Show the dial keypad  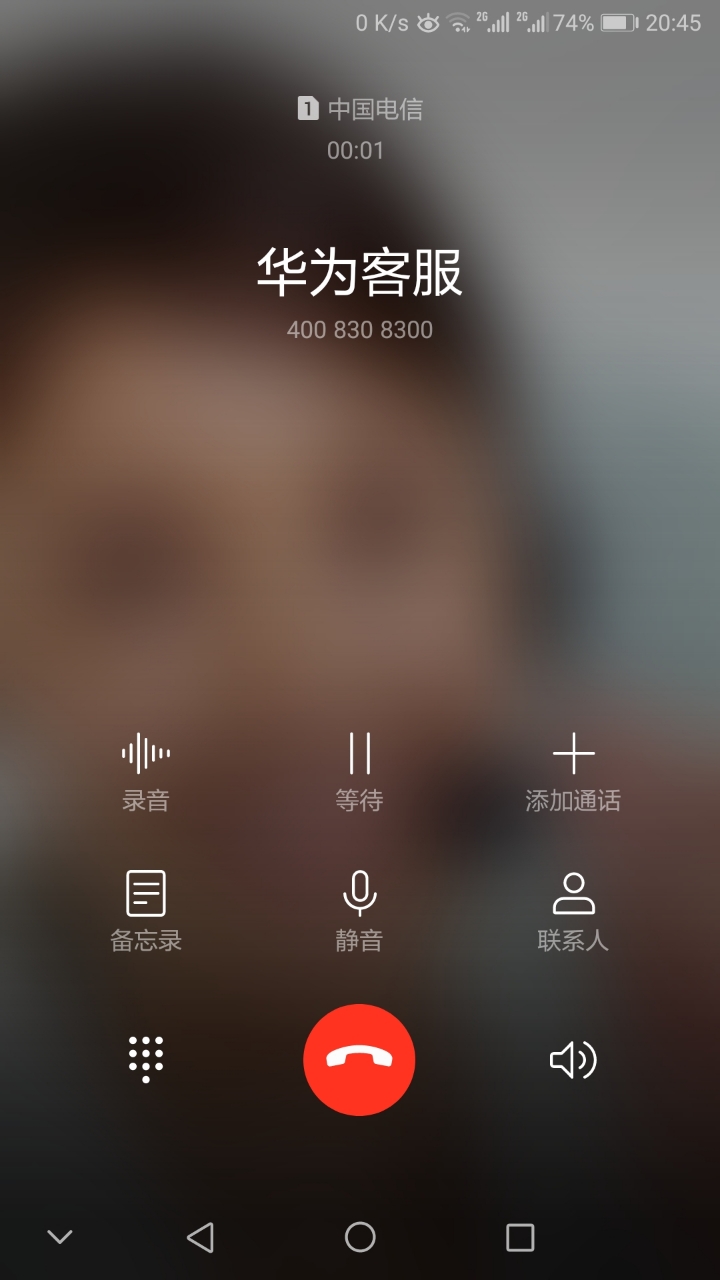(146, 1059)
